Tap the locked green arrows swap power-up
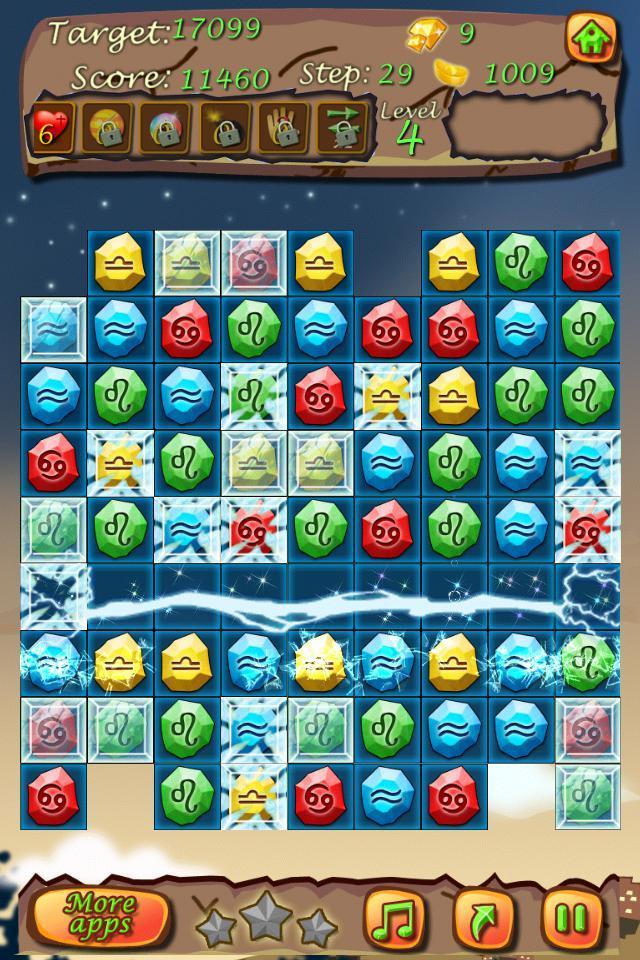 [x=340, y=129]
